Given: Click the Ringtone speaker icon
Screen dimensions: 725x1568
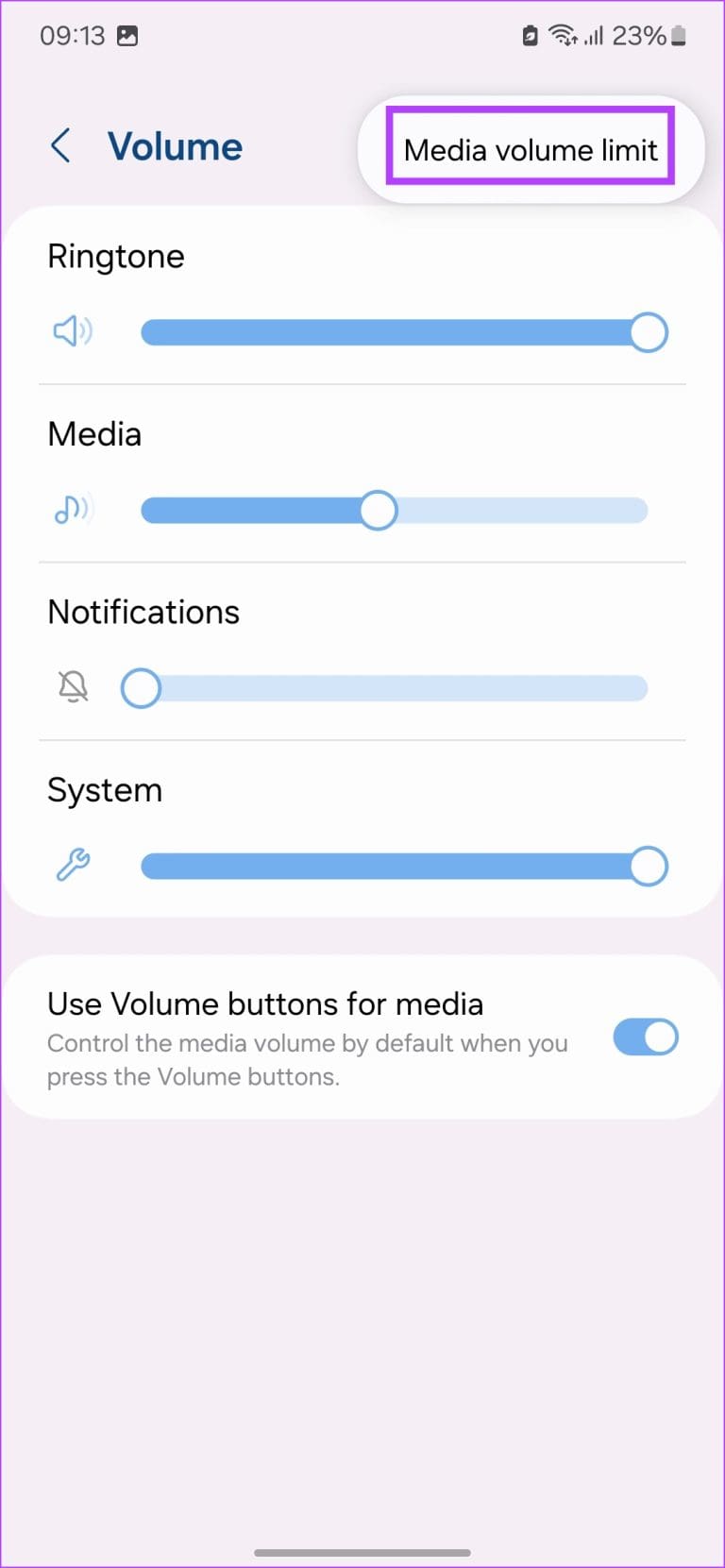Looking at the screenshot, I should coord(72,331).
